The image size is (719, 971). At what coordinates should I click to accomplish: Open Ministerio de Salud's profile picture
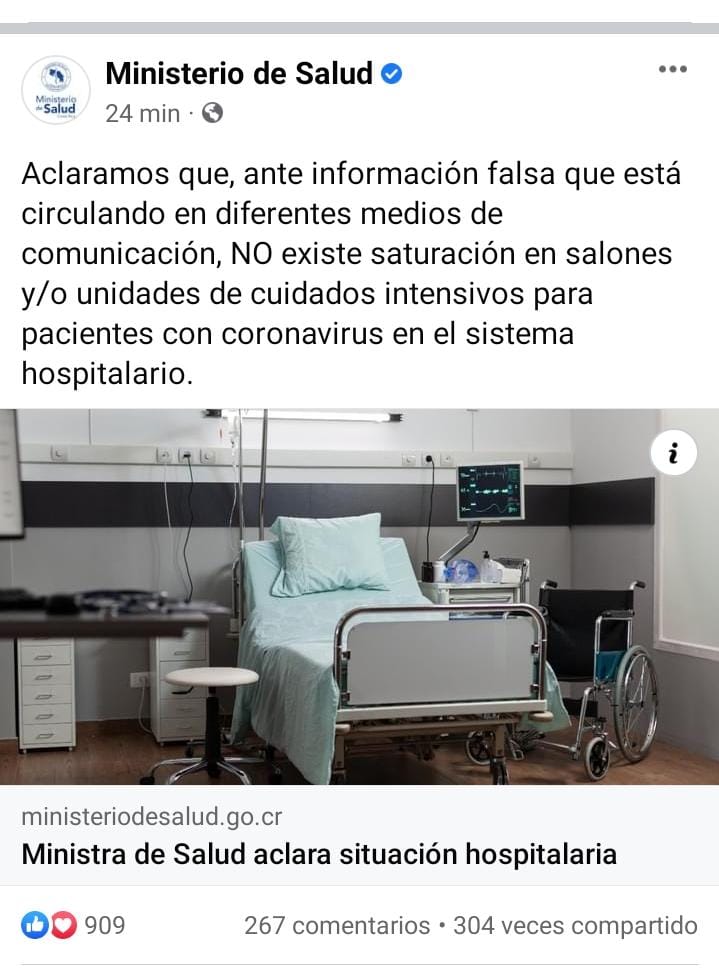tap(56, 90)
